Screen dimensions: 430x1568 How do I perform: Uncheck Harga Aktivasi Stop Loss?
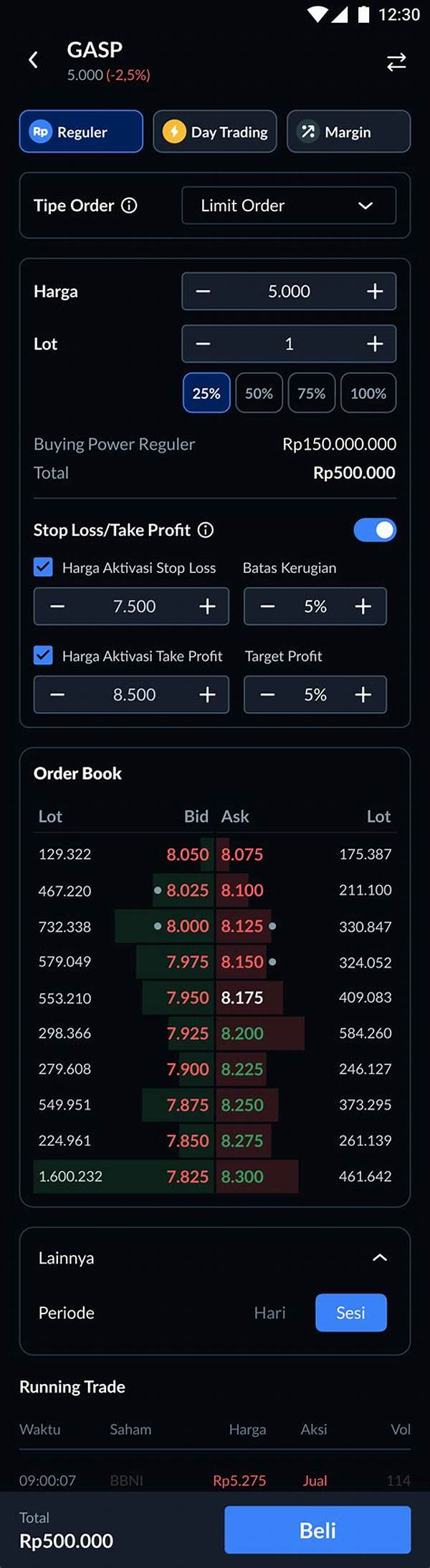(43, 567)
